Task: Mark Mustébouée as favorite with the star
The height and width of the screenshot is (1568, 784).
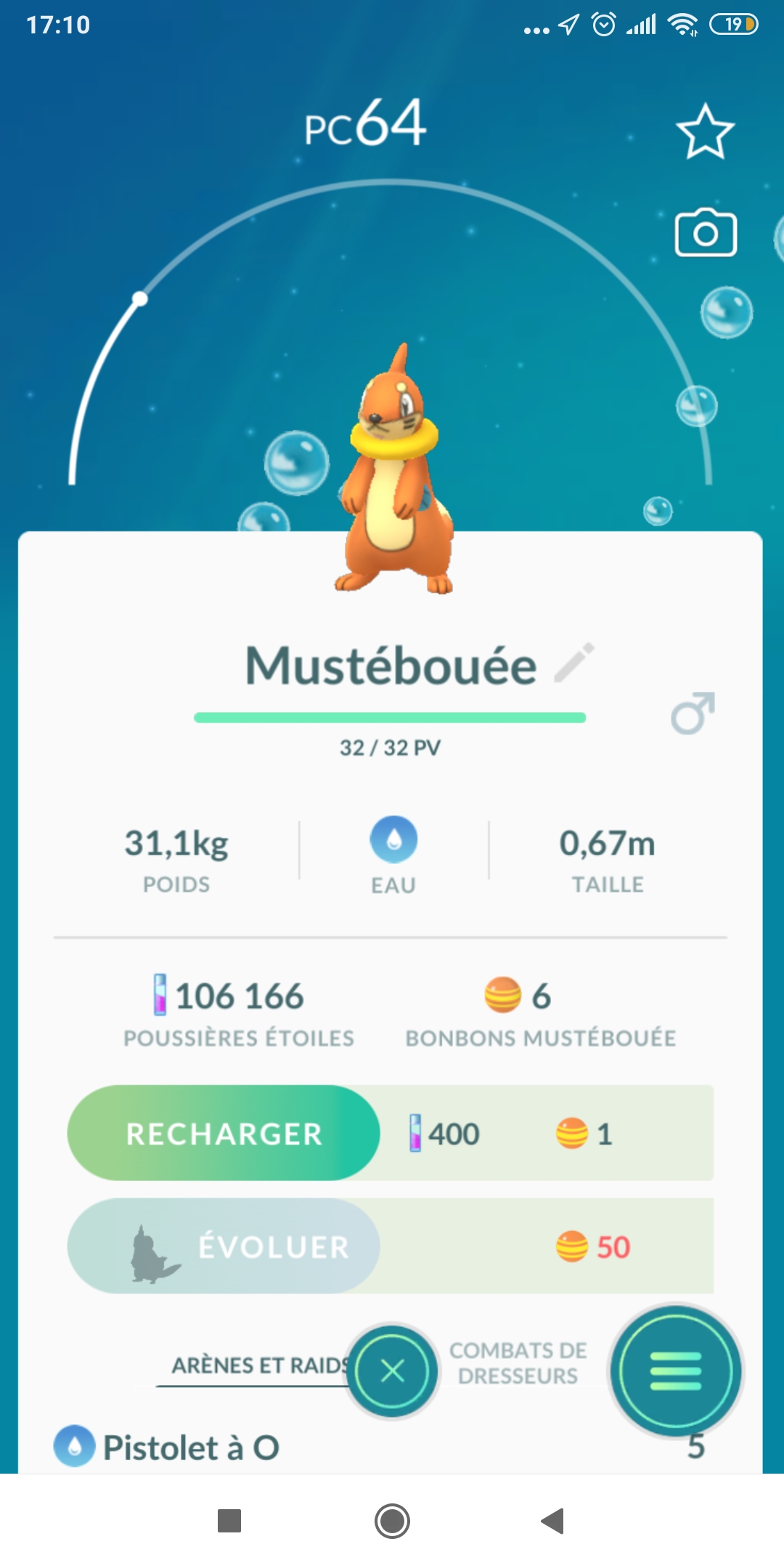Action: point(705,132)
